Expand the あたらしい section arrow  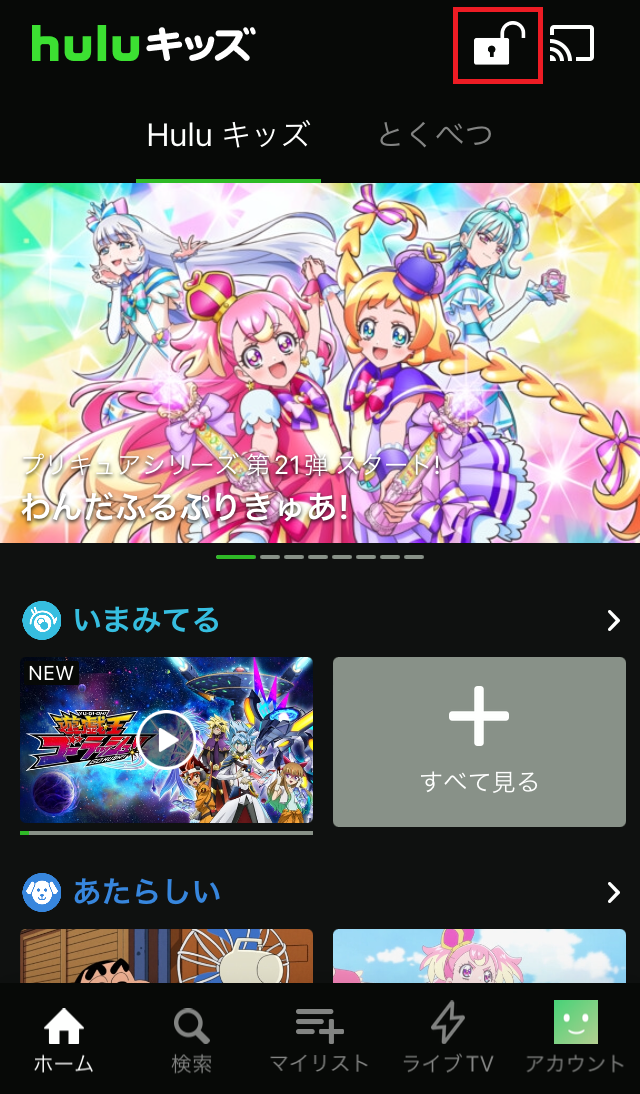tap(613, 891)
